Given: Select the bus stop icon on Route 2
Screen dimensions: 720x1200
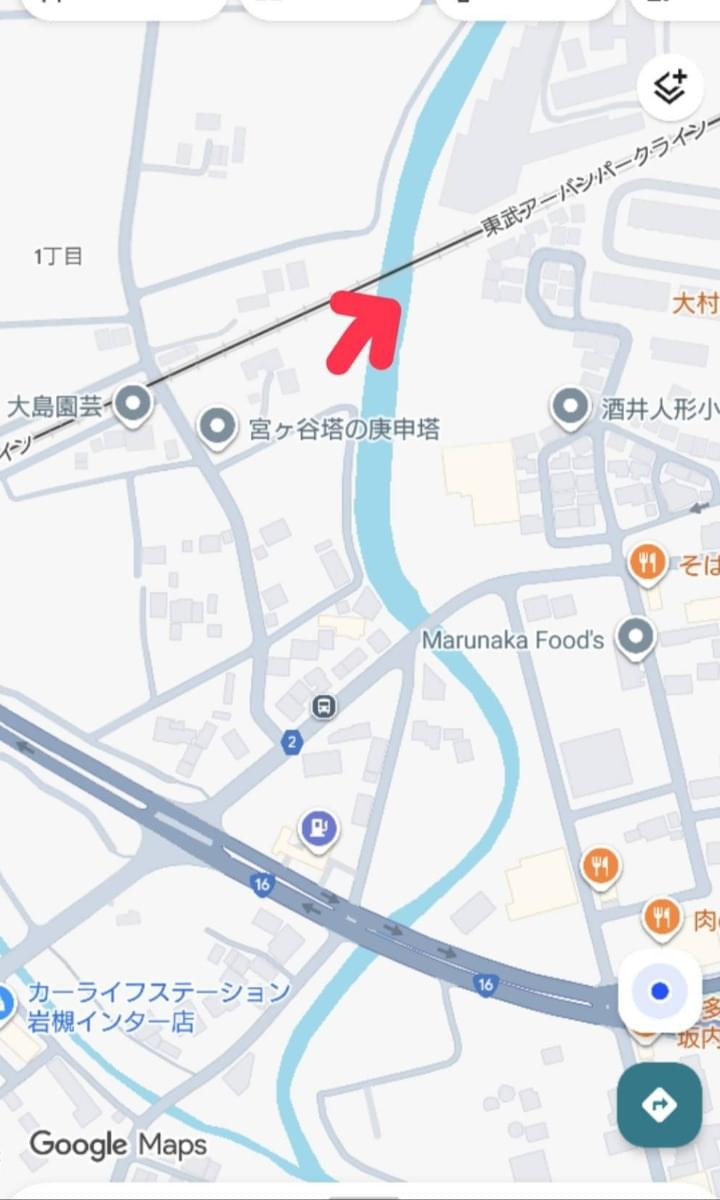Looking at the screenshot, I should 323,707.
